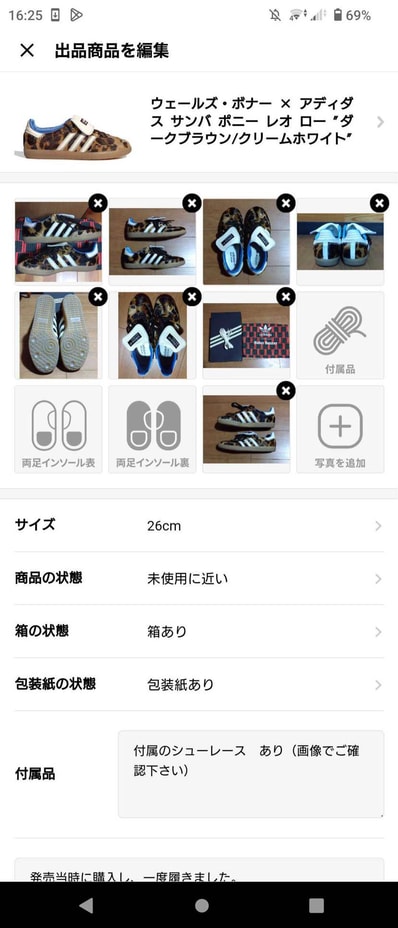Open the Wales Bonner Adidas Samba product row
The image size is (398, 928).
click(199, 123)
